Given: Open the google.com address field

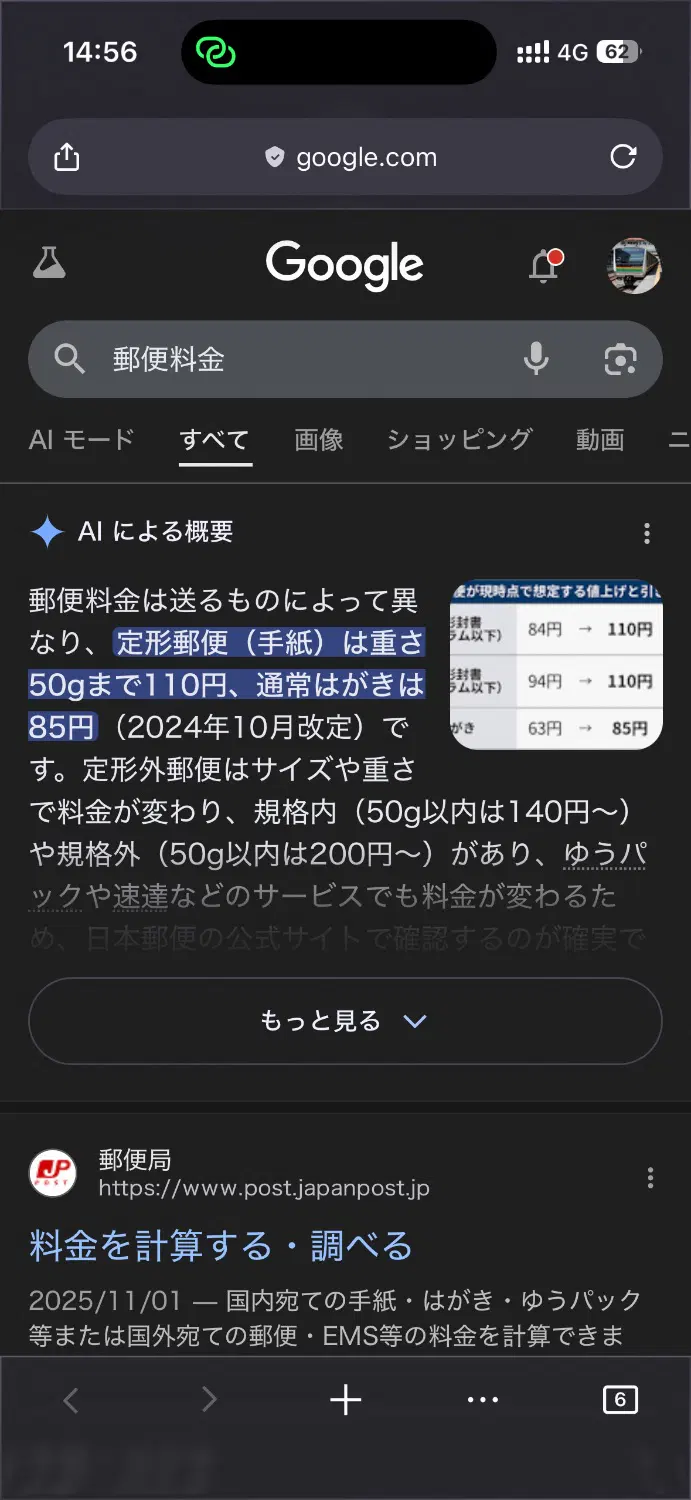Looking at the screenshot, I should click(x=352, y=158).
